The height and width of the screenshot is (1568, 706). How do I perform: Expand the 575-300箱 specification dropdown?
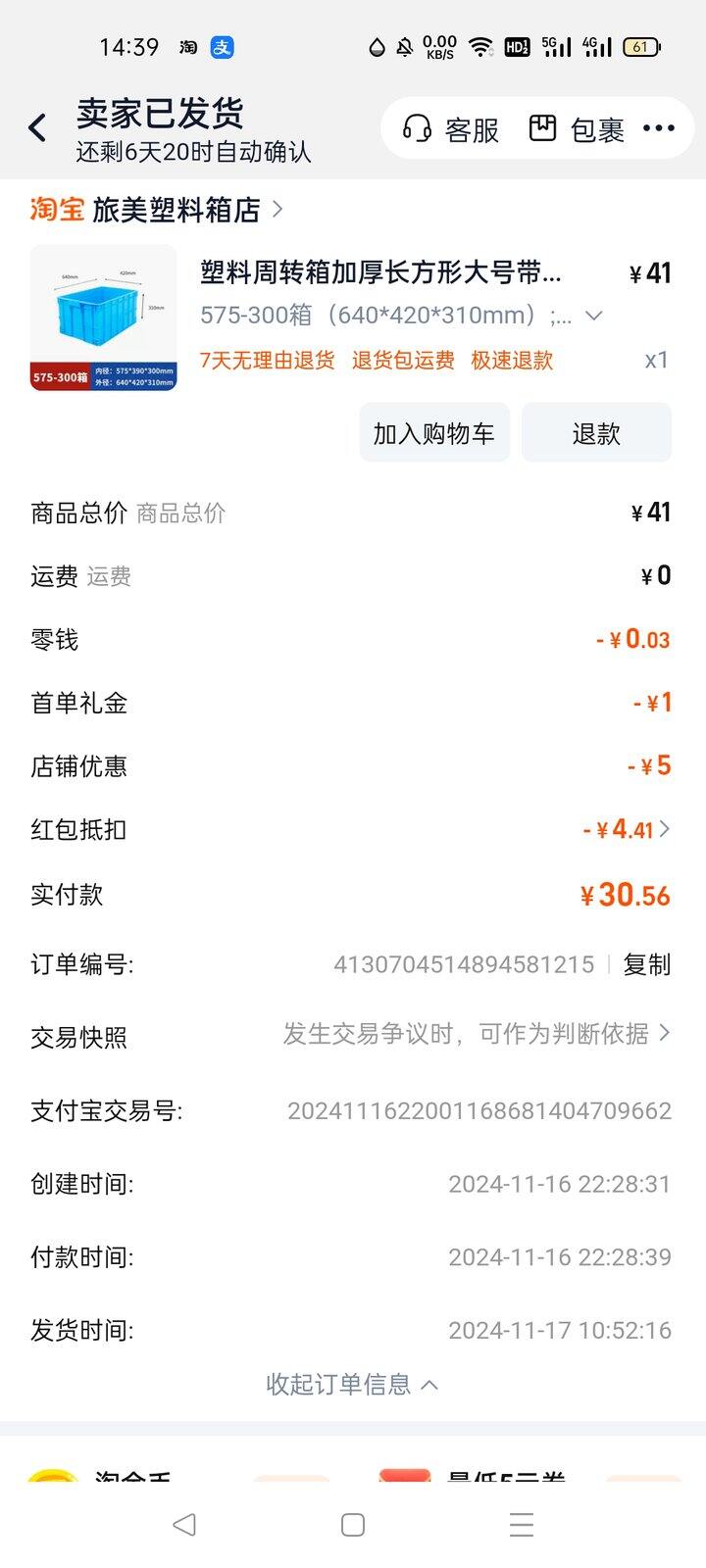[x=593, y=316]
